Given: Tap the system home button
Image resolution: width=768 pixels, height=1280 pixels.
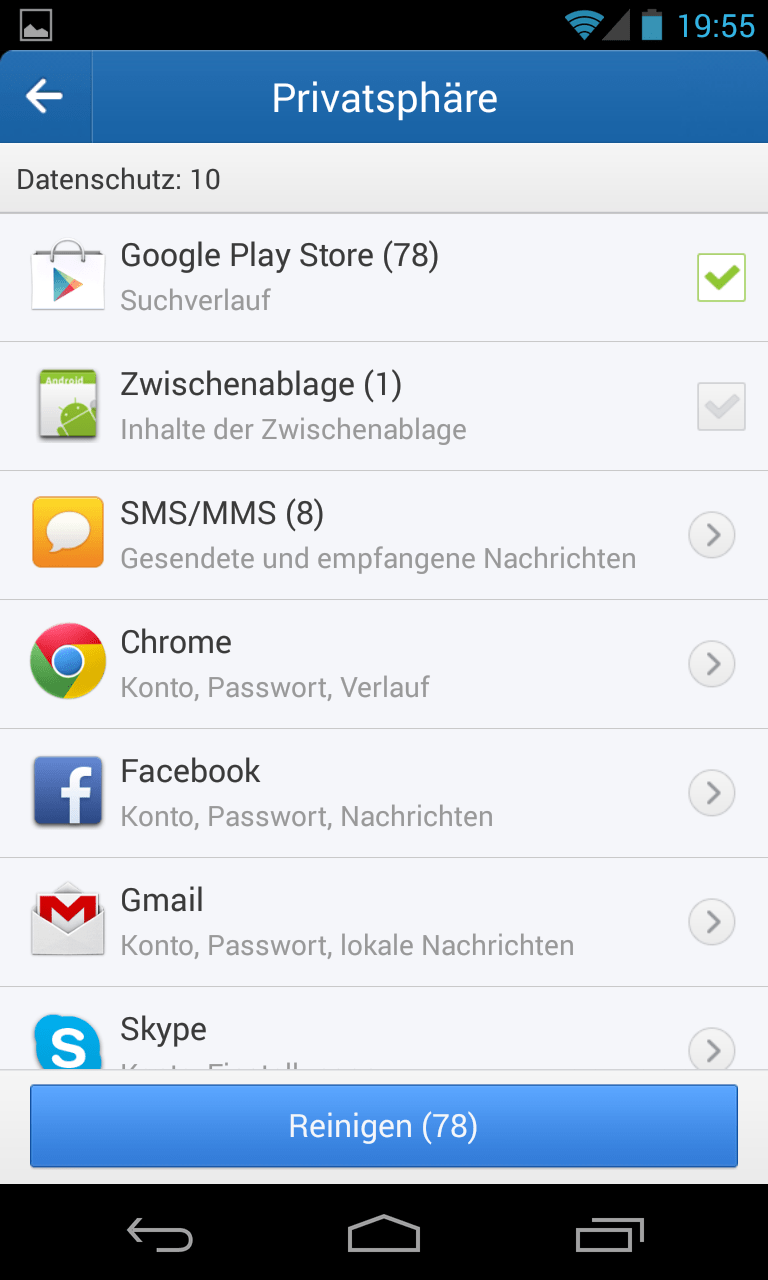Looking at the screenshot, I should coord(384,1234).
